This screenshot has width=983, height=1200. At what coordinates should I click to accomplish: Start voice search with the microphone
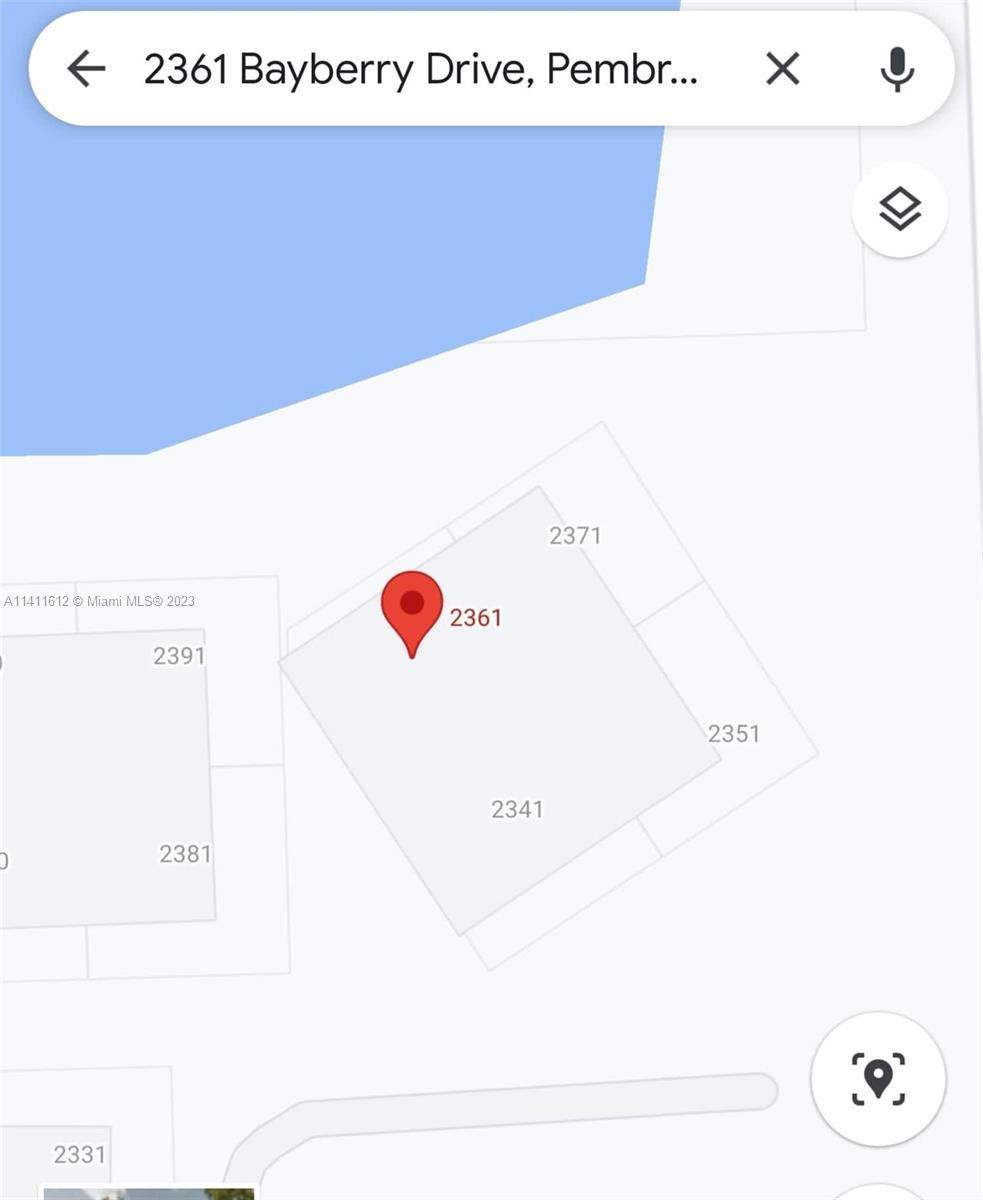897,69
